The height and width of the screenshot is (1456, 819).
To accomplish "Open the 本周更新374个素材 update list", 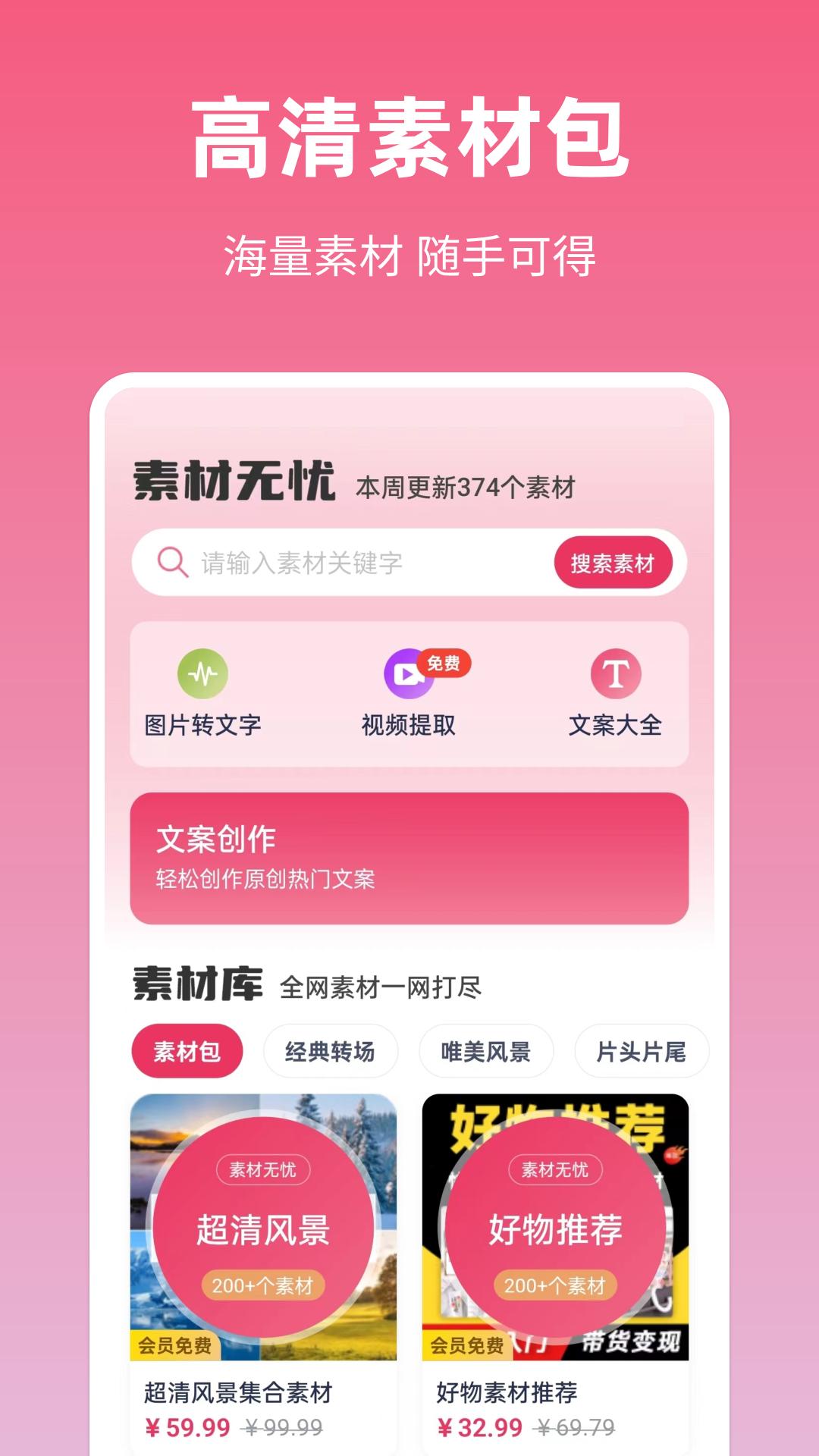I will (466, 489).
